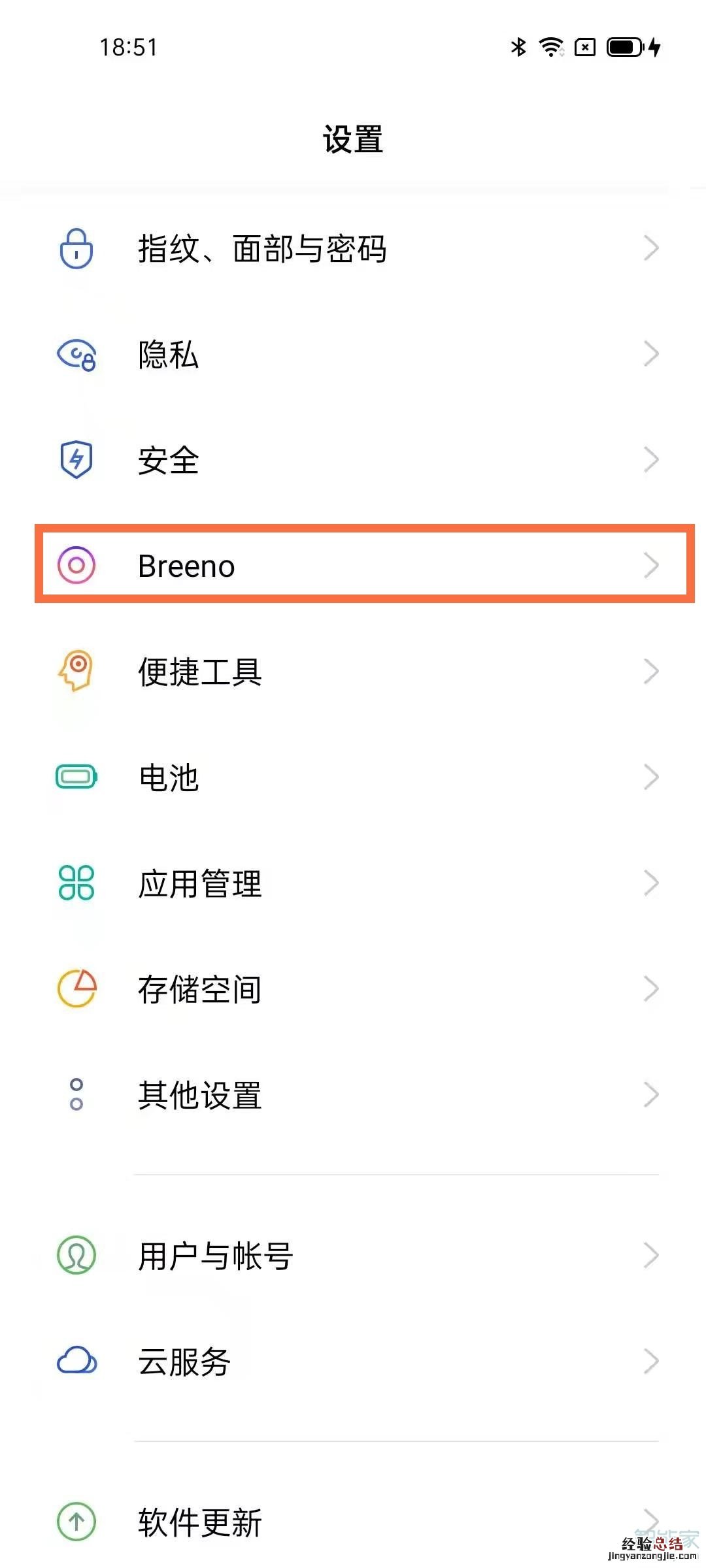Open the 隐私 privacy settings
This screenshot has width=706, height=1568.
pyautogui.click(x=169, y=355)
